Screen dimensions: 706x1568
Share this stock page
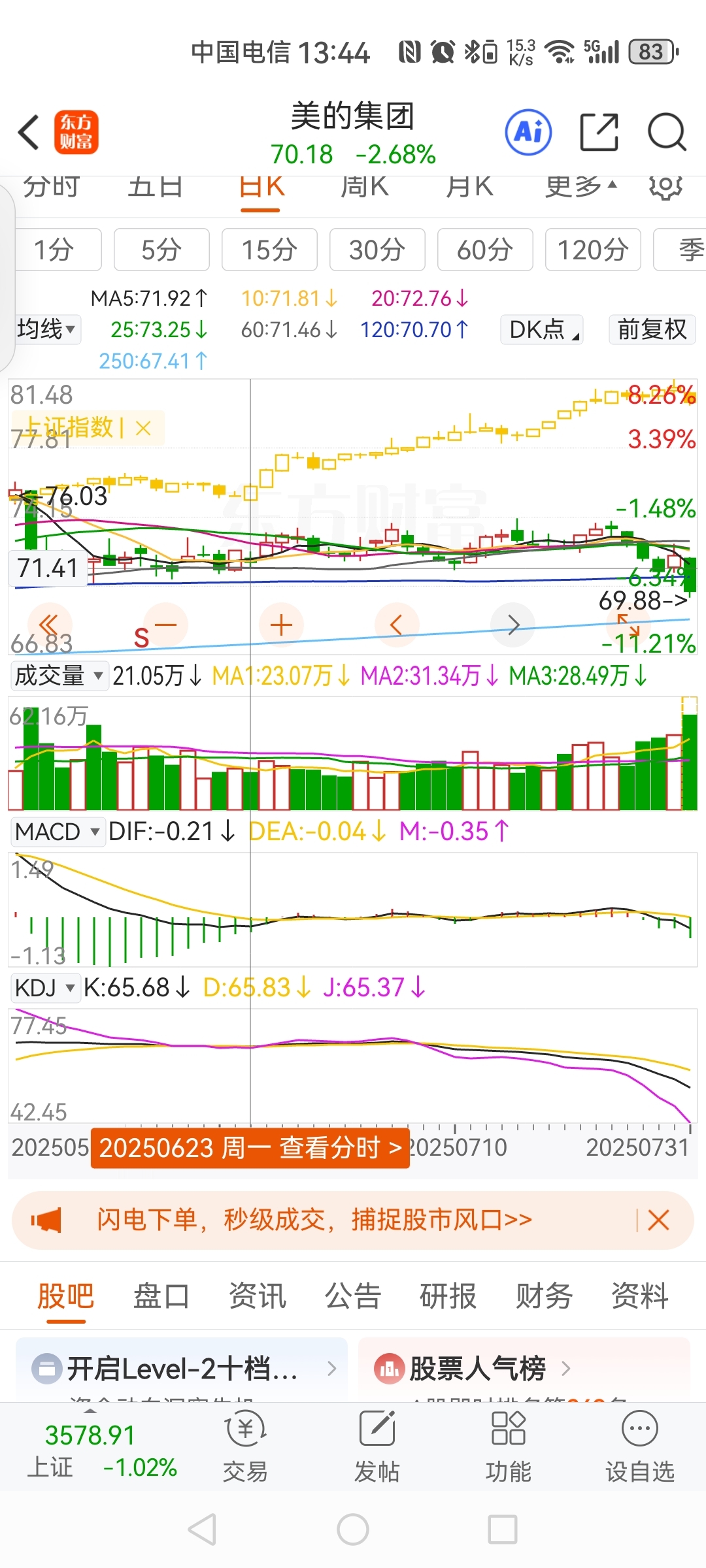point(599,132)
